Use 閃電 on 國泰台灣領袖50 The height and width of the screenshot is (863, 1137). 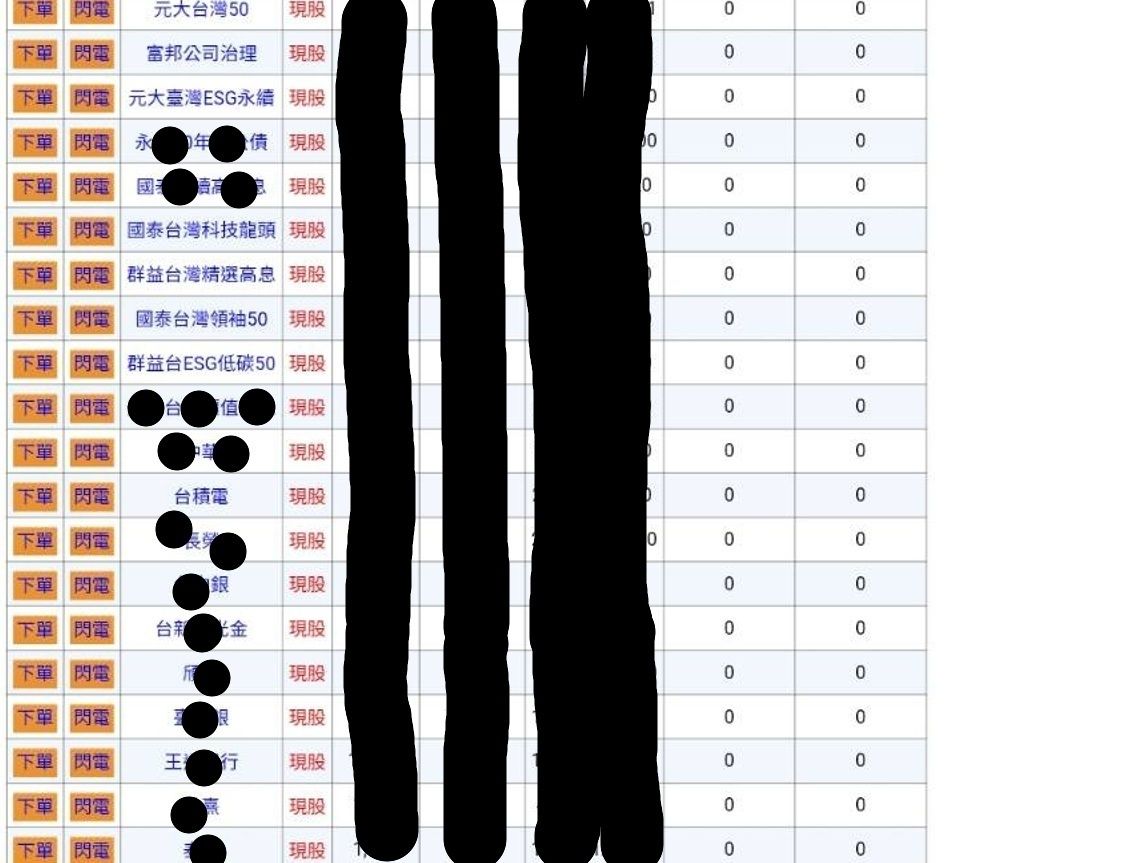[91, 319]
